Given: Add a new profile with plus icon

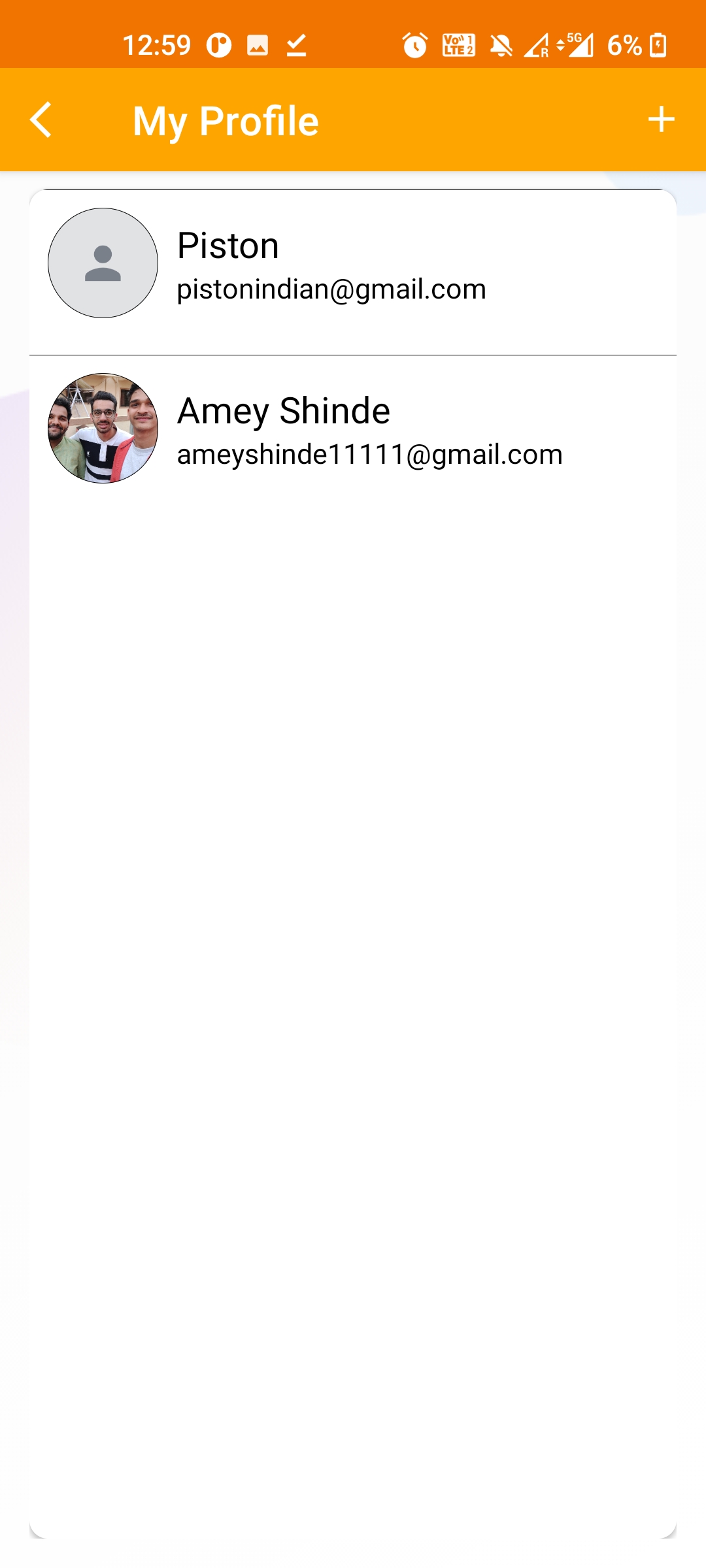Looking at the screenshot, I should click(x=661, y=120).
